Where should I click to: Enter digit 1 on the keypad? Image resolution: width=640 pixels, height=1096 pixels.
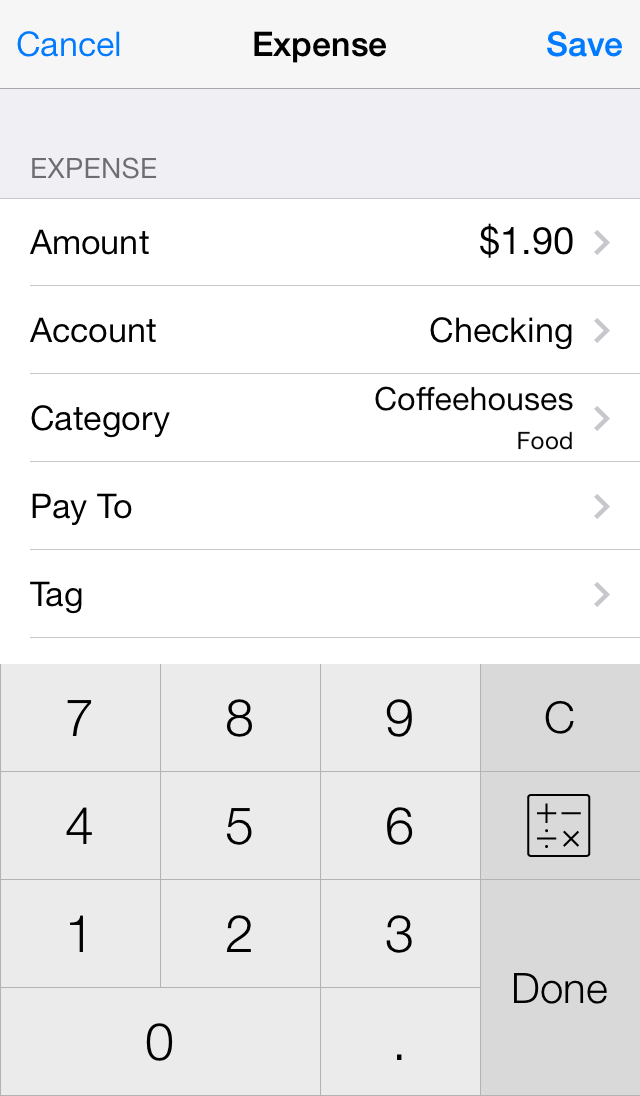80,933
